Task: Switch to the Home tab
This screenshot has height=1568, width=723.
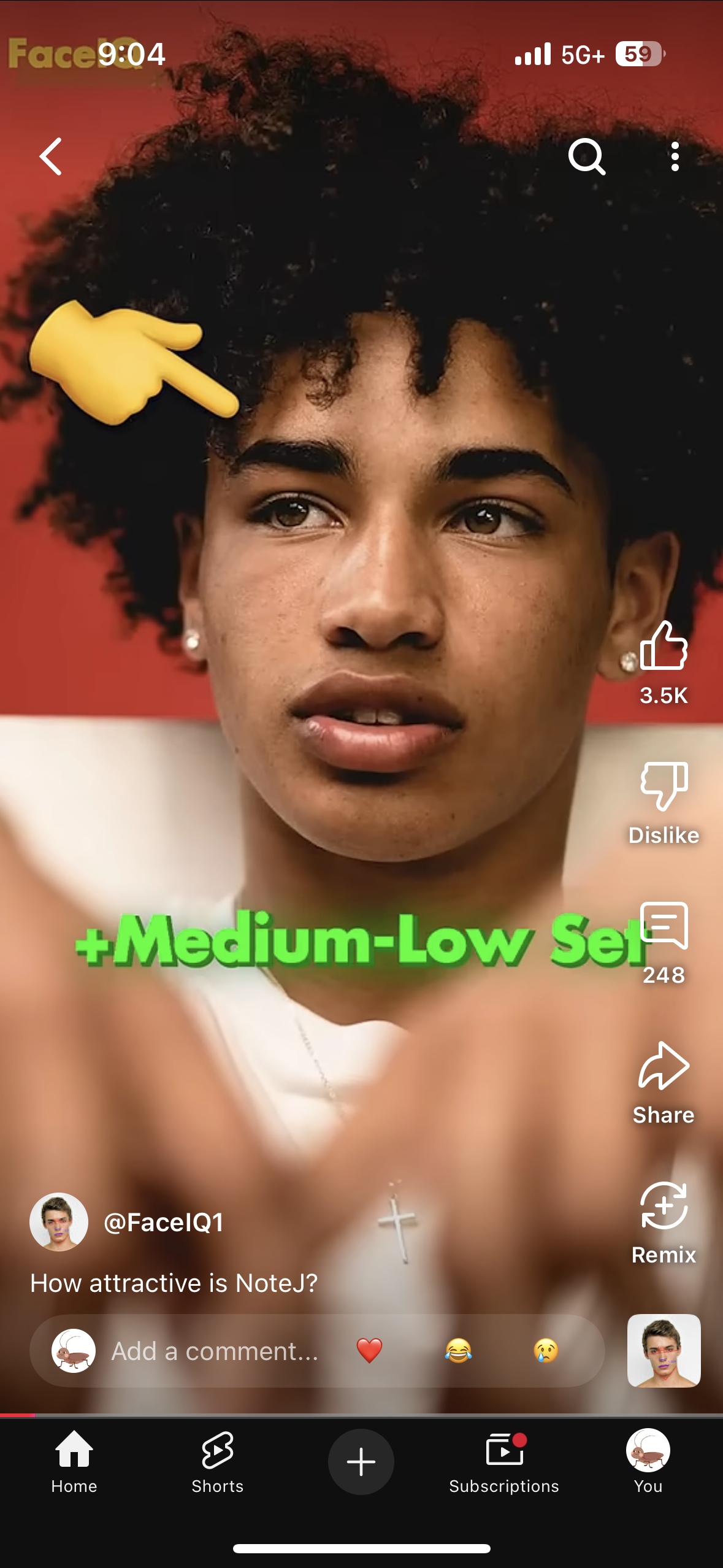Action: [x=74, y=1461]
